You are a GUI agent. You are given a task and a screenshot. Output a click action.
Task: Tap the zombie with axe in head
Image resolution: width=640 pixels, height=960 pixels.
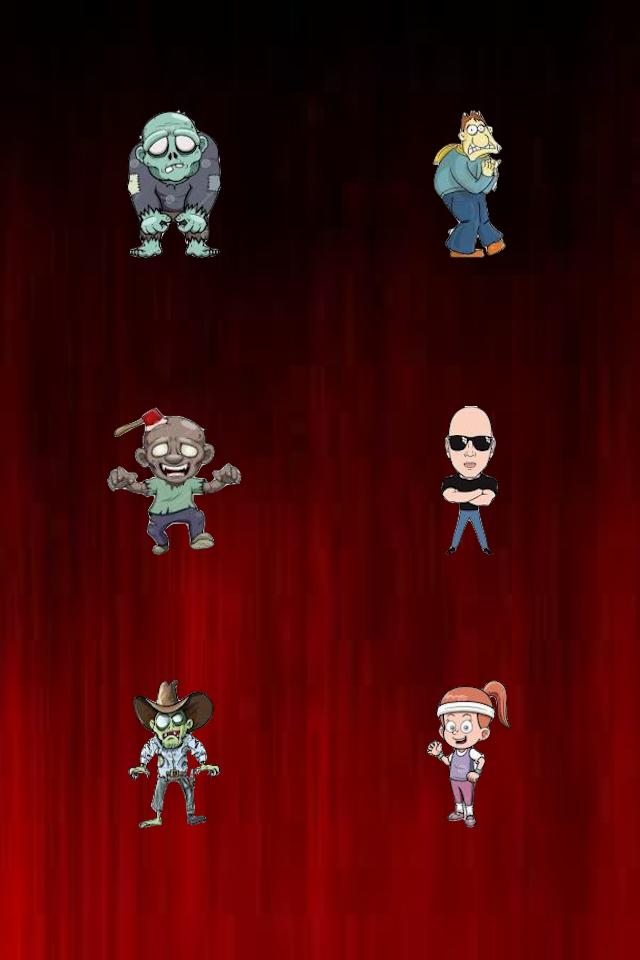coord(174,482)
